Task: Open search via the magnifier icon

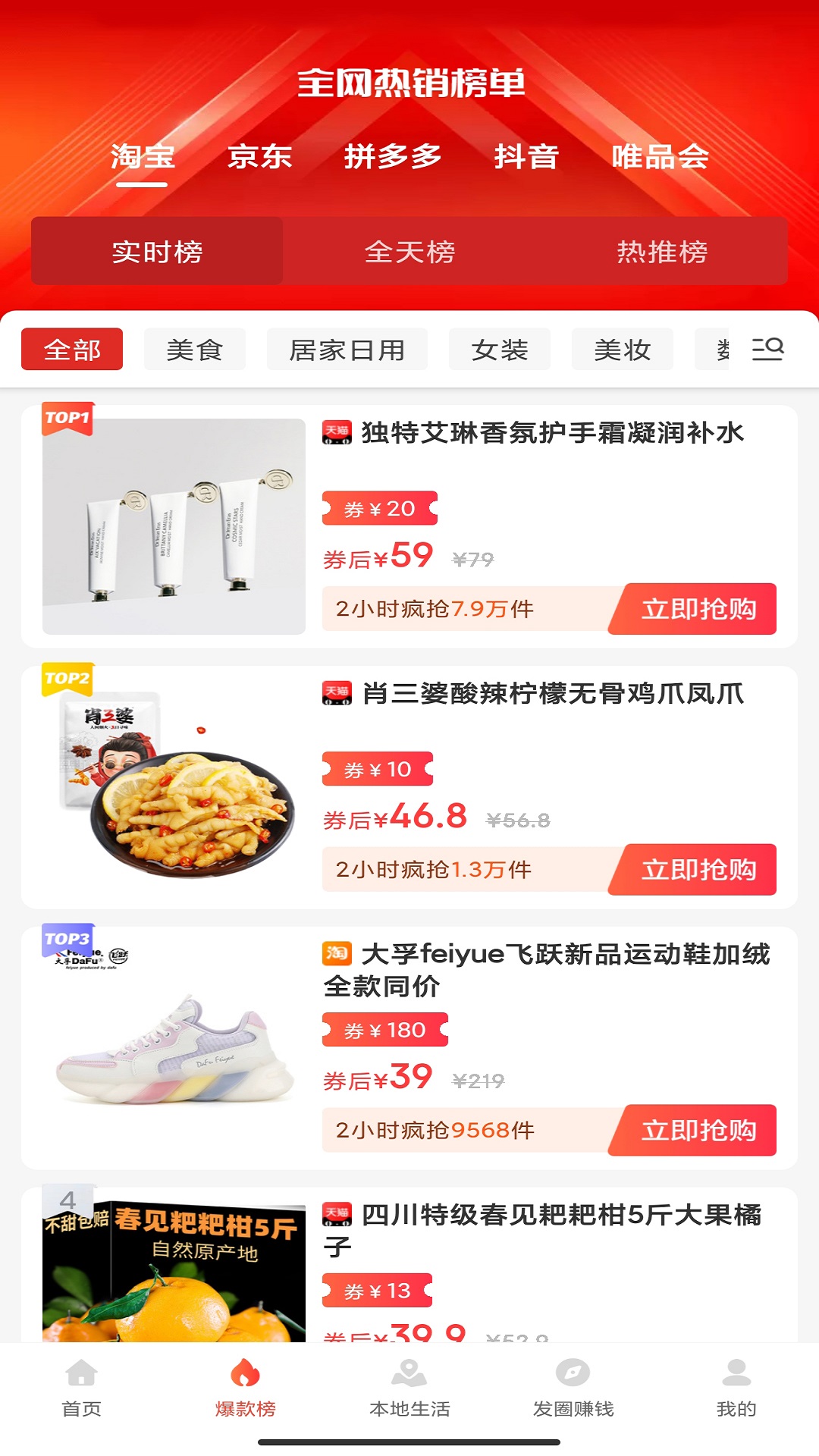Action: (x=766, y=349)
